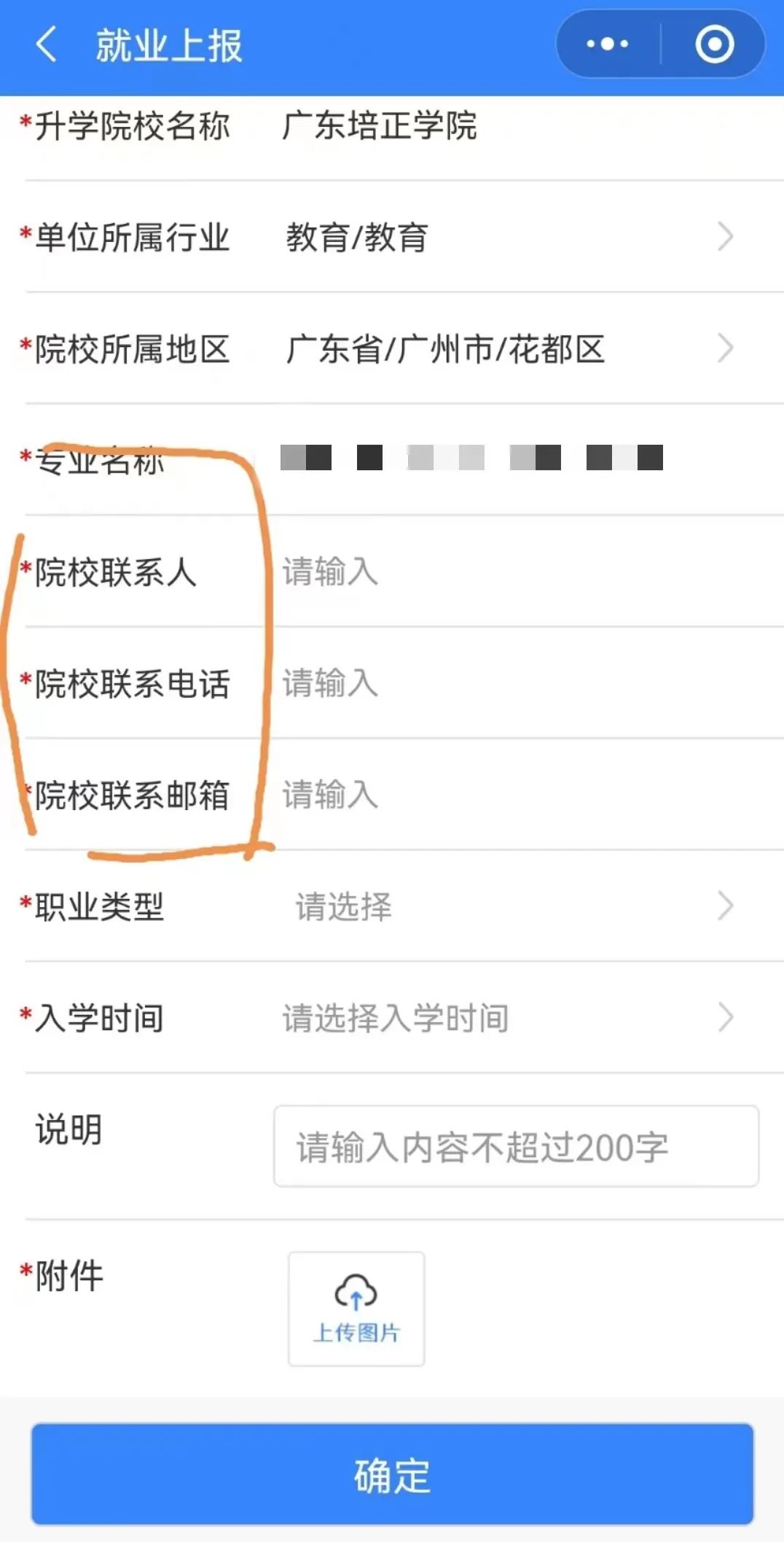Click the capsule close circle icon
The height and width of the screenshot is (1542, 784).
point(713,44)
